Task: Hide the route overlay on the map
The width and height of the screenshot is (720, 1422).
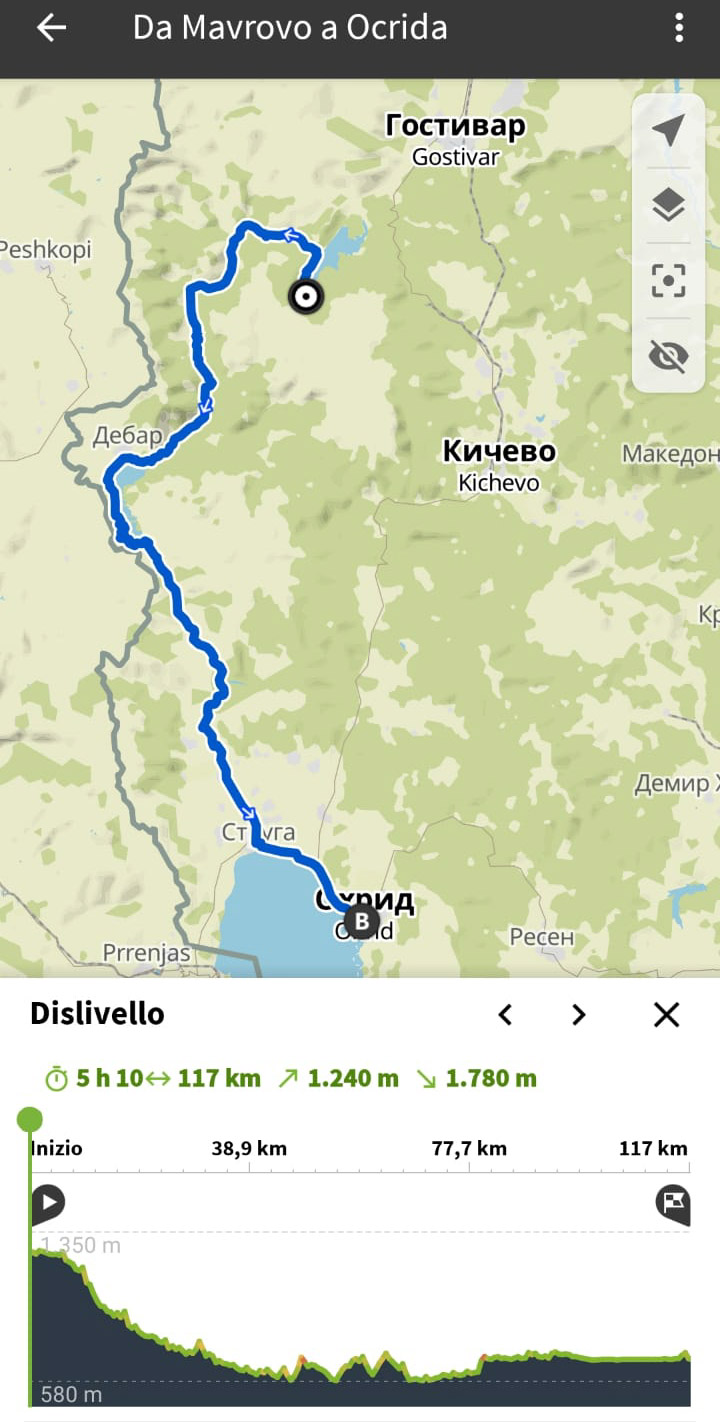Action: click(x=668, y=355)
